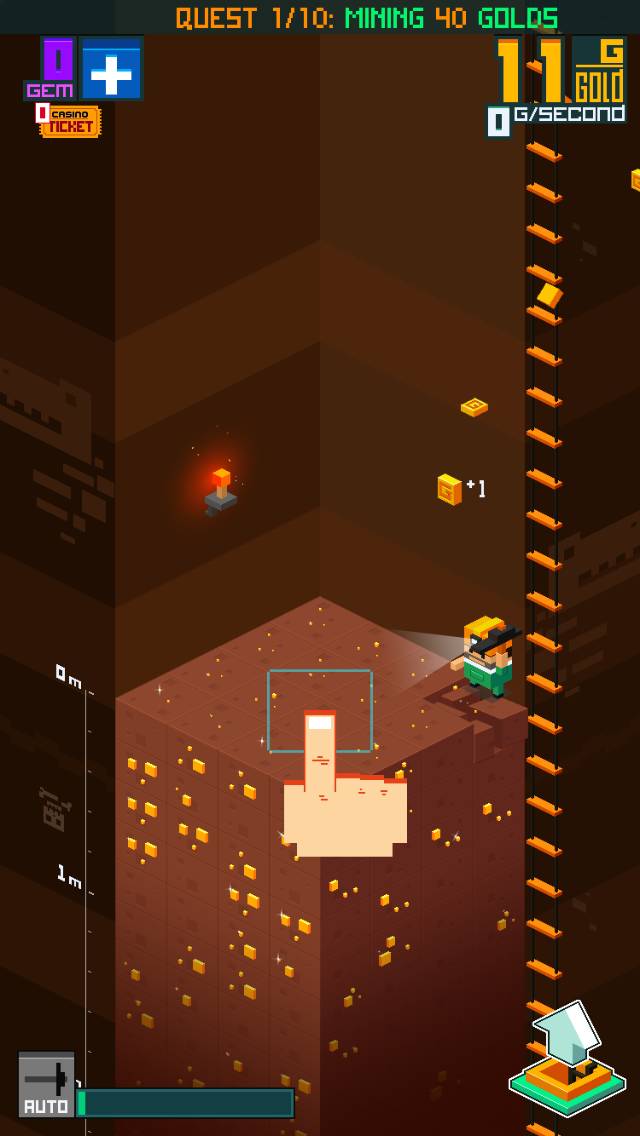Open the green upgrade arrow button
640x1136 pixels.
pos(567,1060)
